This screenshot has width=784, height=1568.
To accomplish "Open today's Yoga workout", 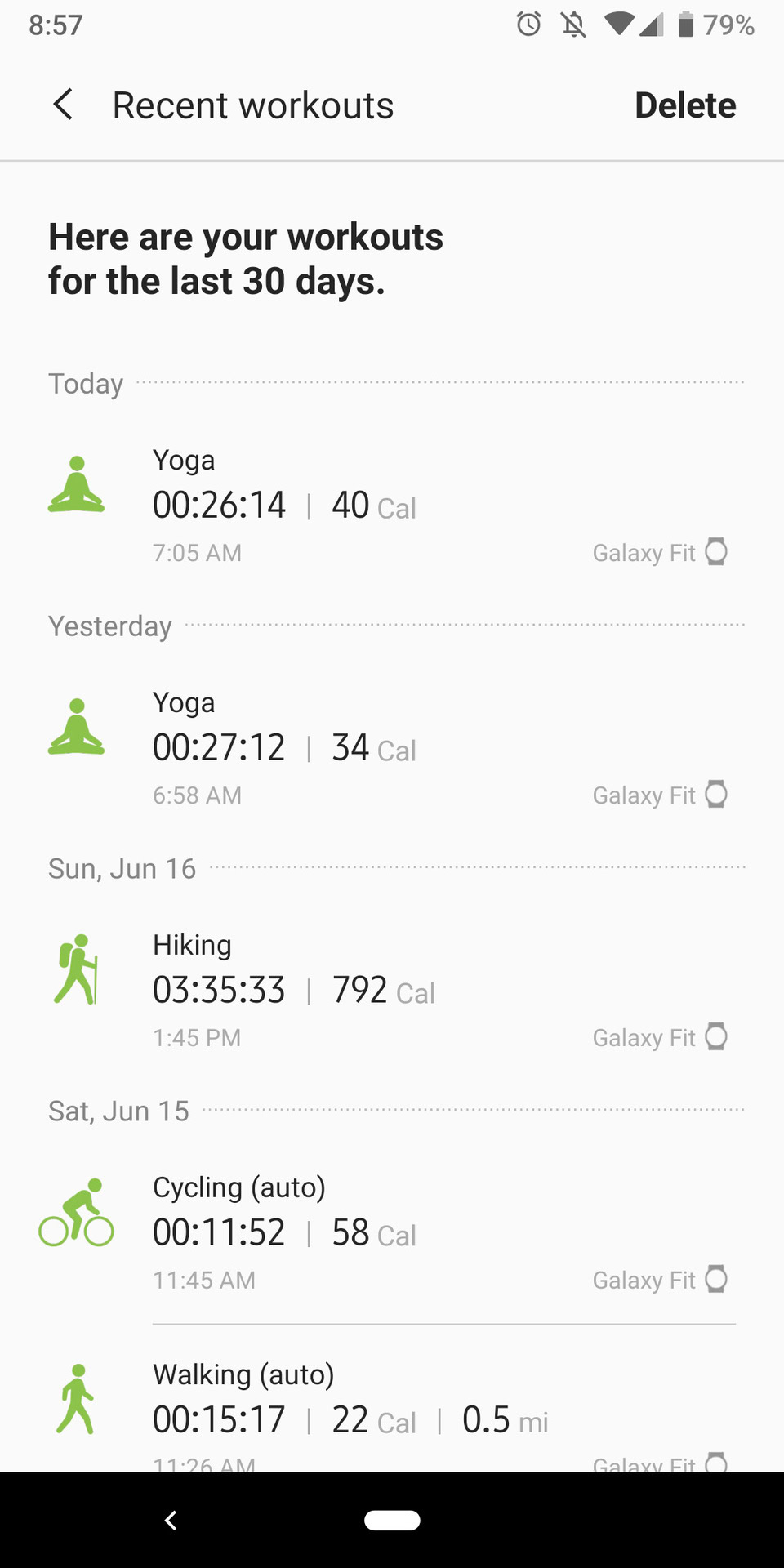I will [392, 506].
